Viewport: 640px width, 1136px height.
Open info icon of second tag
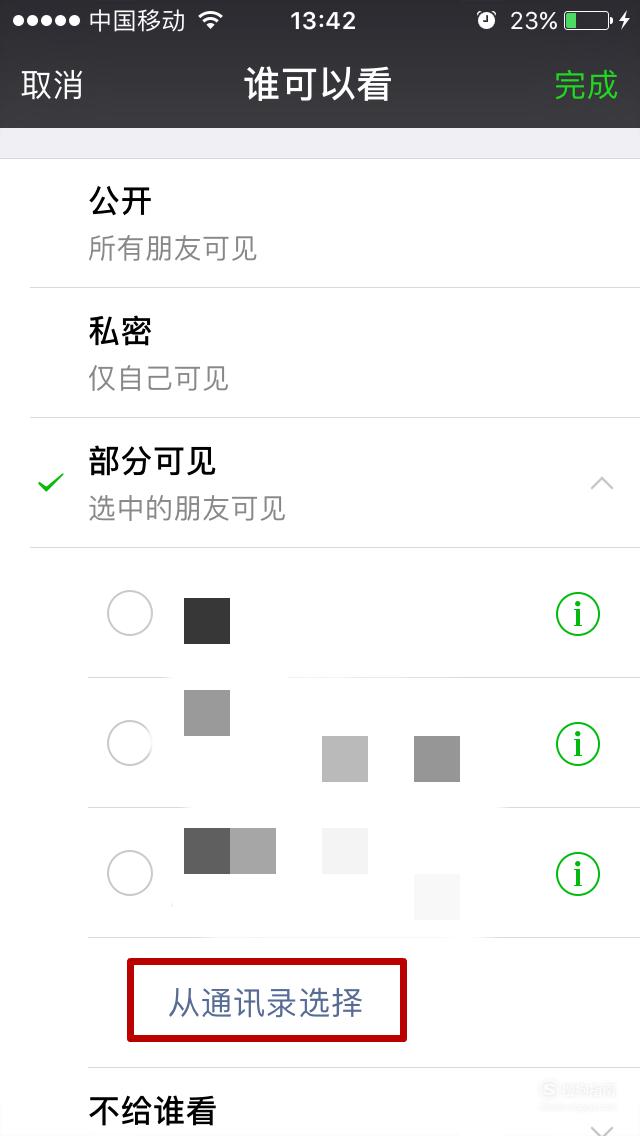pyautogui.click(x=578, y=743)
